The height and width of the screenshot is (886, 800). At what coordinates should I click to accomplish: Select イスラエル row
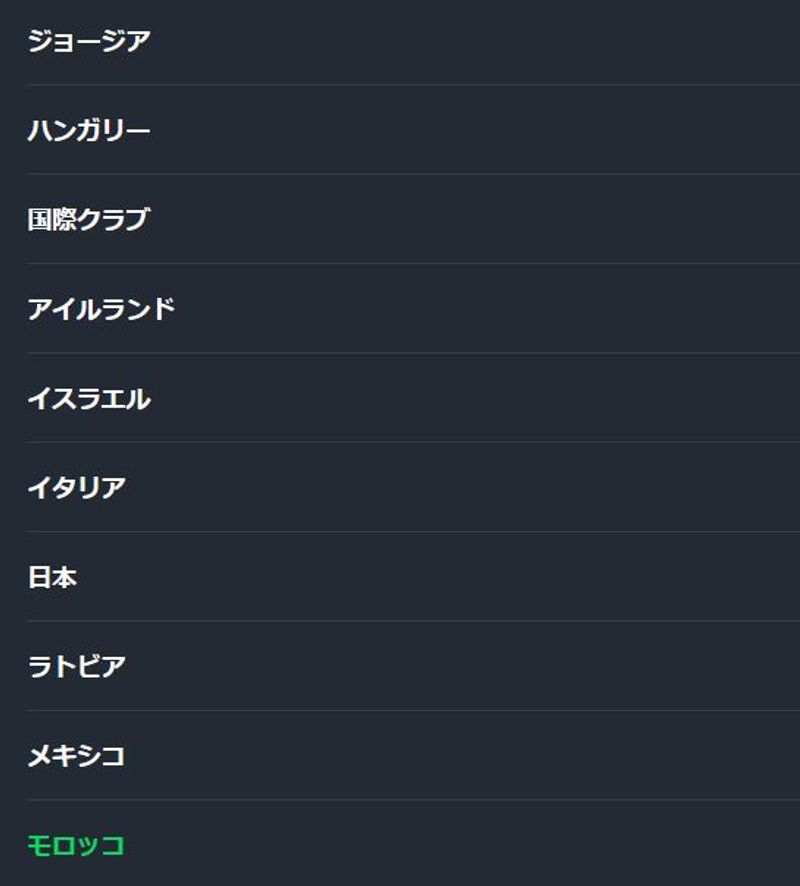(89, 399)
